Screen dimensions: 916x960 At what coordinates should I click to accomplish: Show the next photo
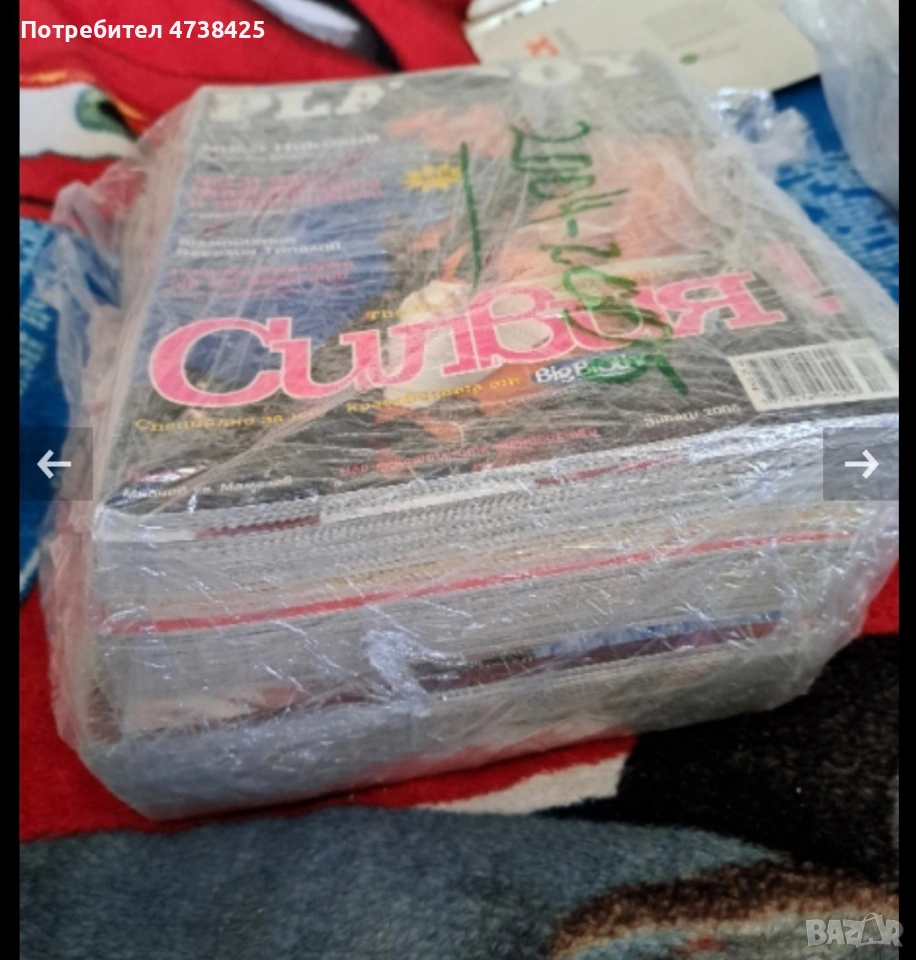[x=860, y=464]
